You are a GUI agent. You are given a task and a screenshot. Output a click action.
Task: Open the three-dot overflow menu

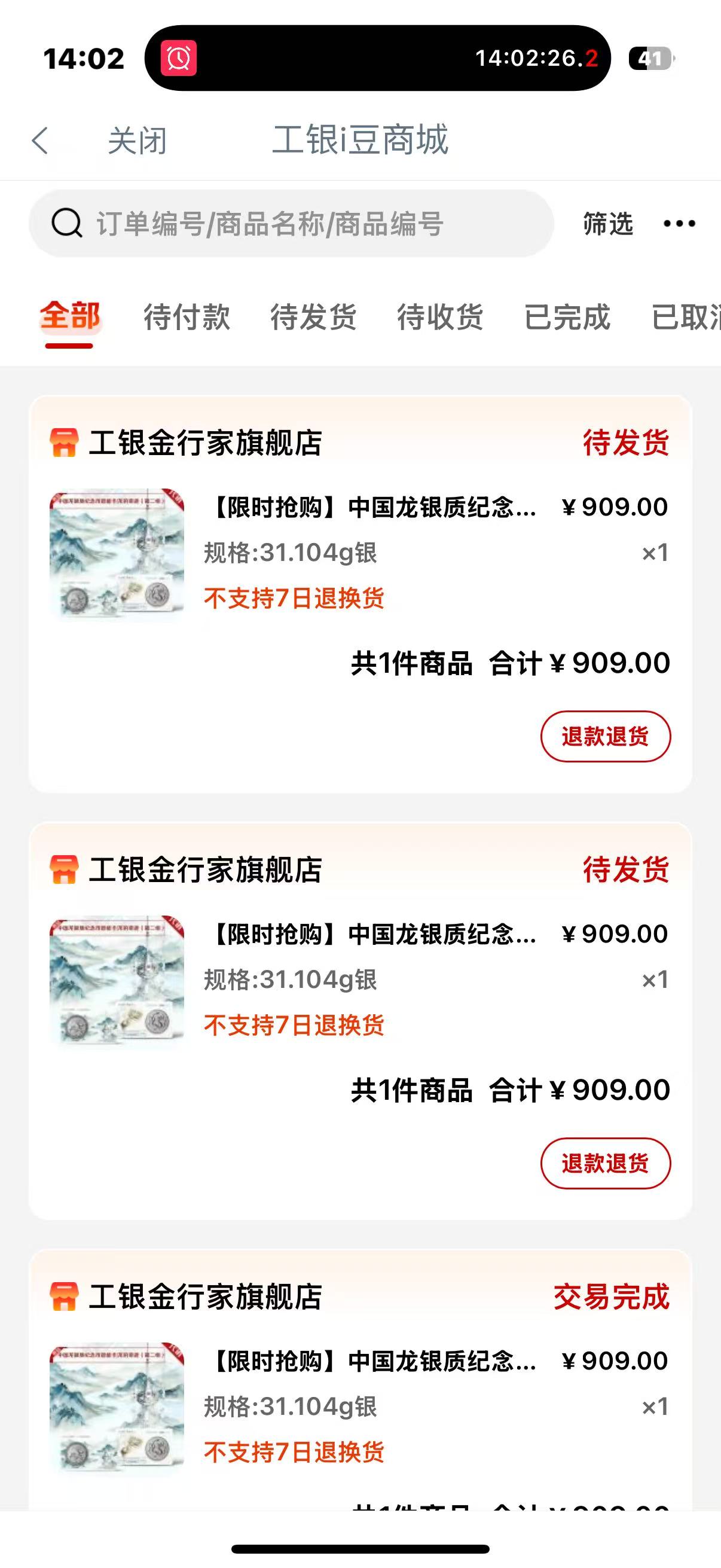(679, 224)
